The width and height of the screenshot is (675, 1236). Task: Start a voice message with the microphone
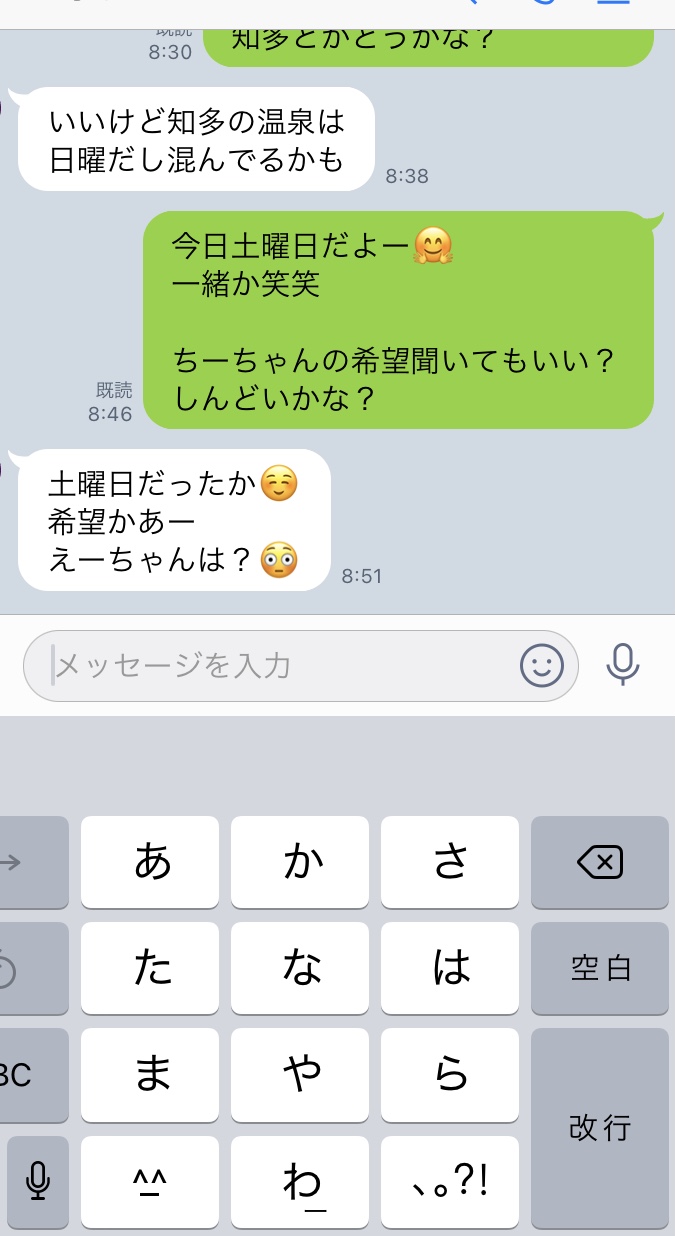[x=623, y=665]
